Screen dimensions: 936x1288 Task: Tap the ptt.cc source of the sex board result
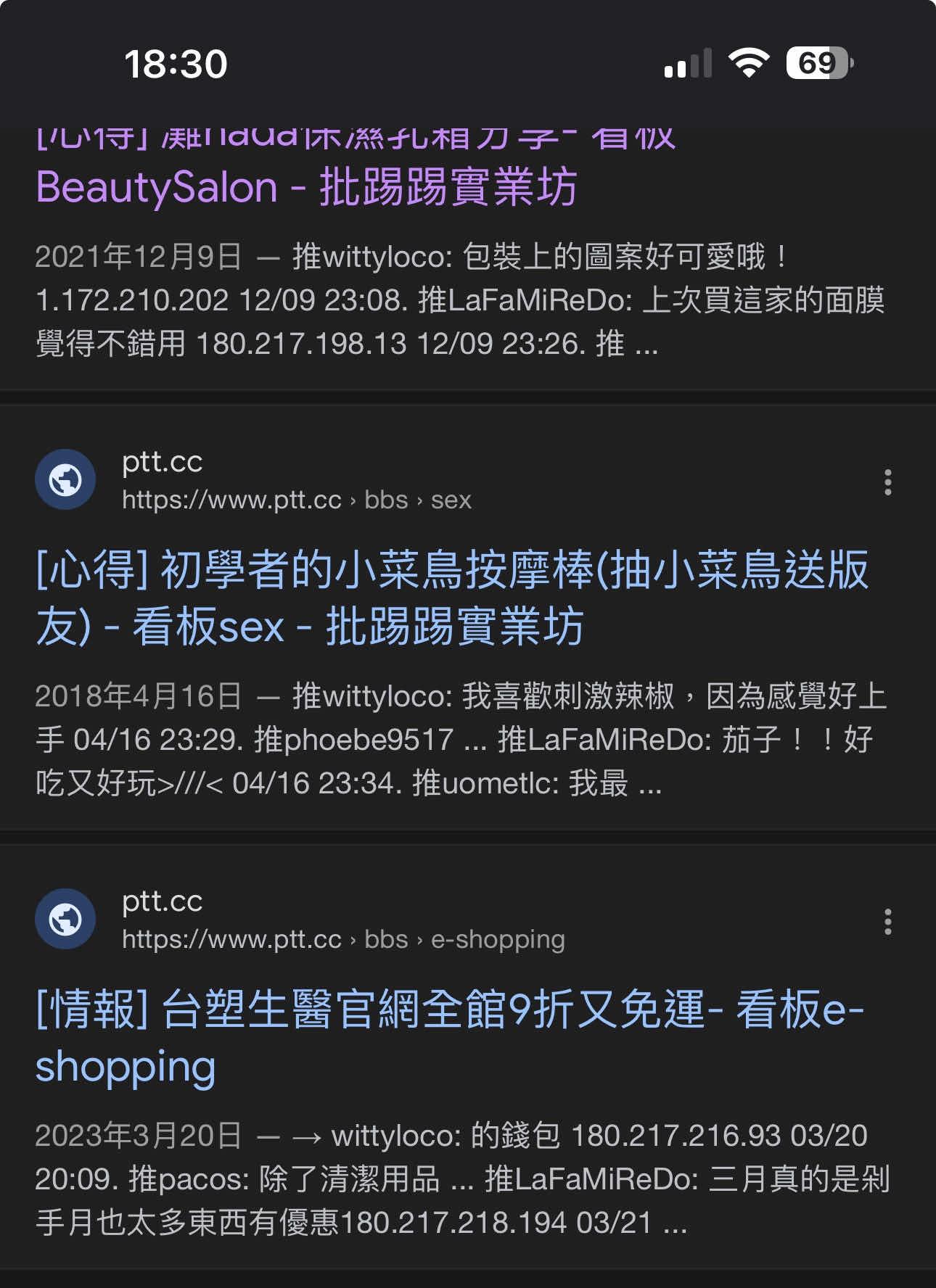pos(163,462)
